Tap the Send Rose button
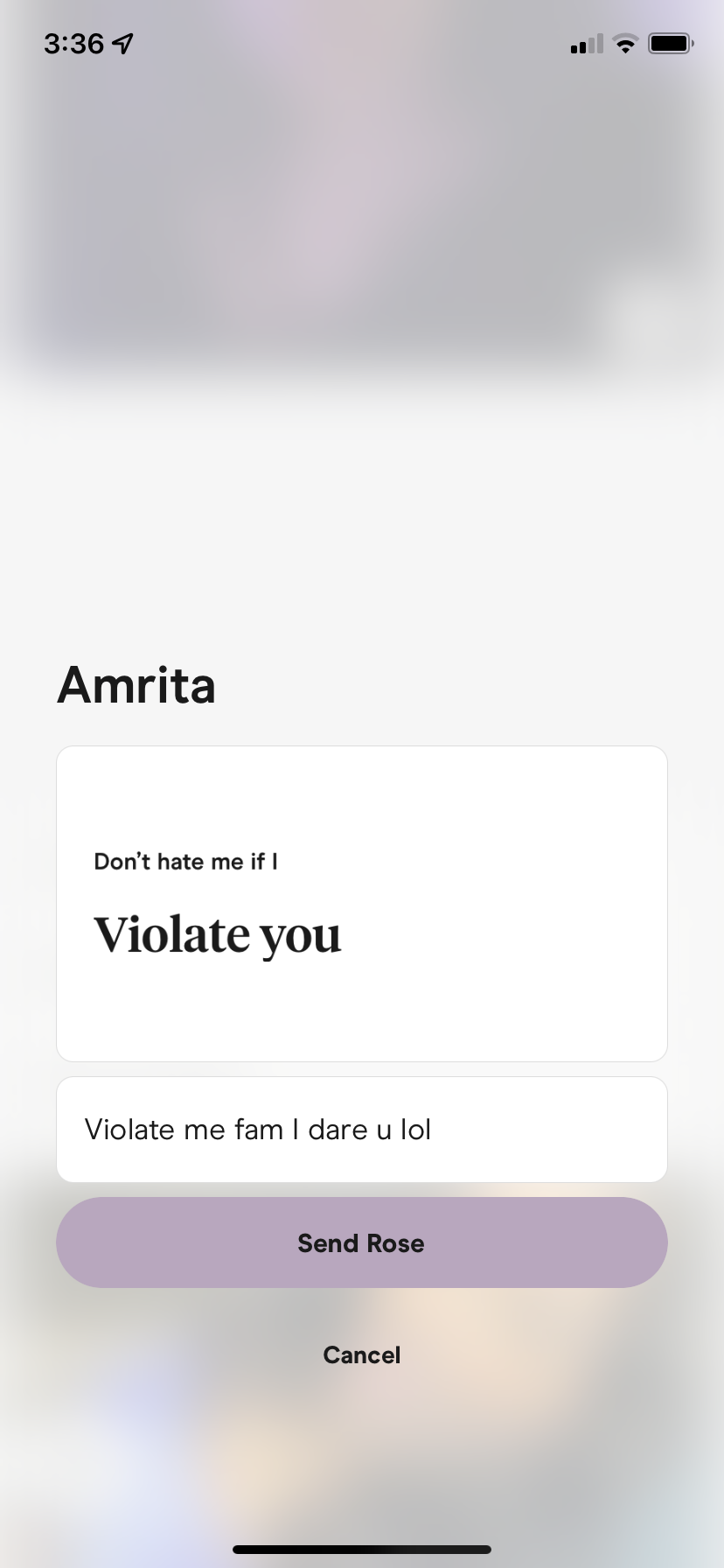Image resolution: width=724 pixels, height=1568 pixels. [x=362, y=1242]
